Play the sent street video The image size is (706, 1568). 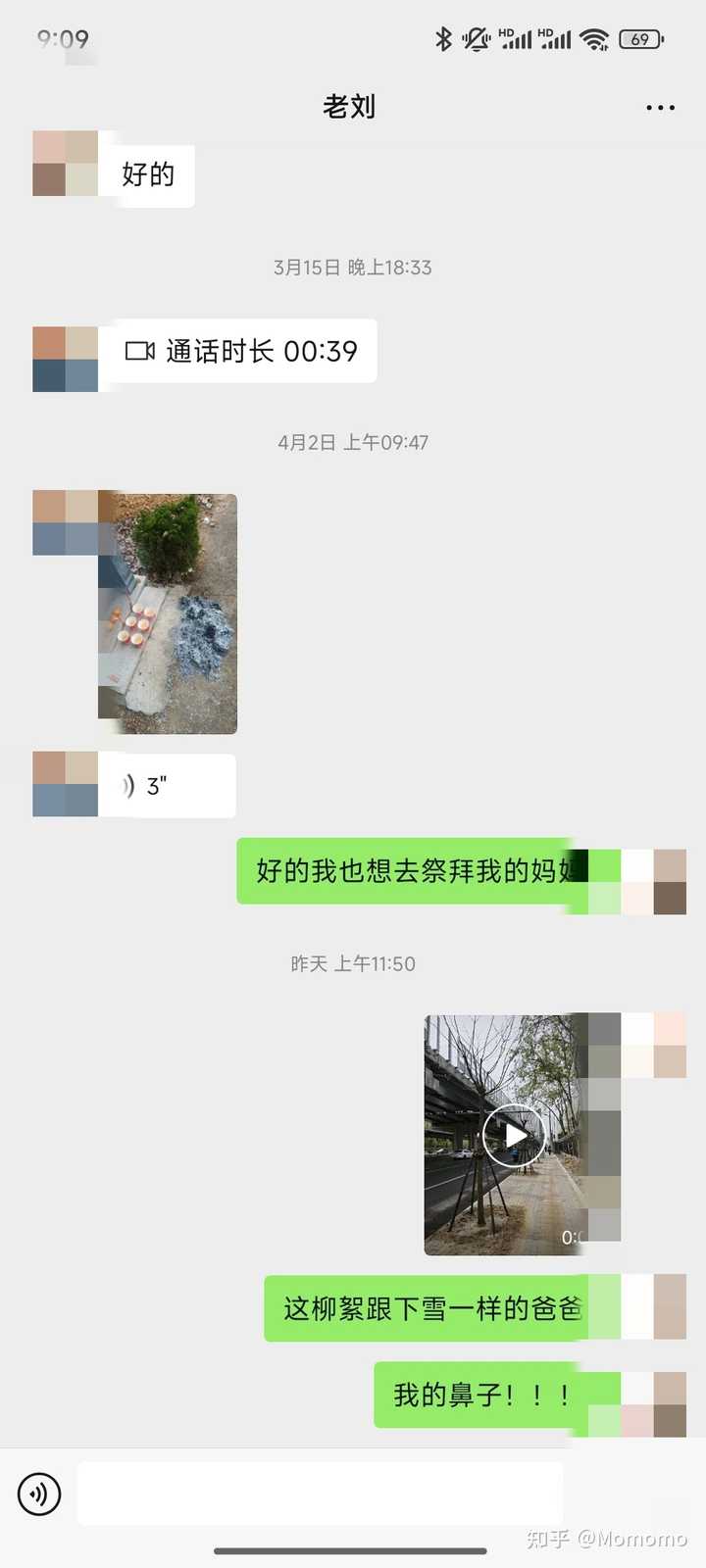coord(514,1135)
